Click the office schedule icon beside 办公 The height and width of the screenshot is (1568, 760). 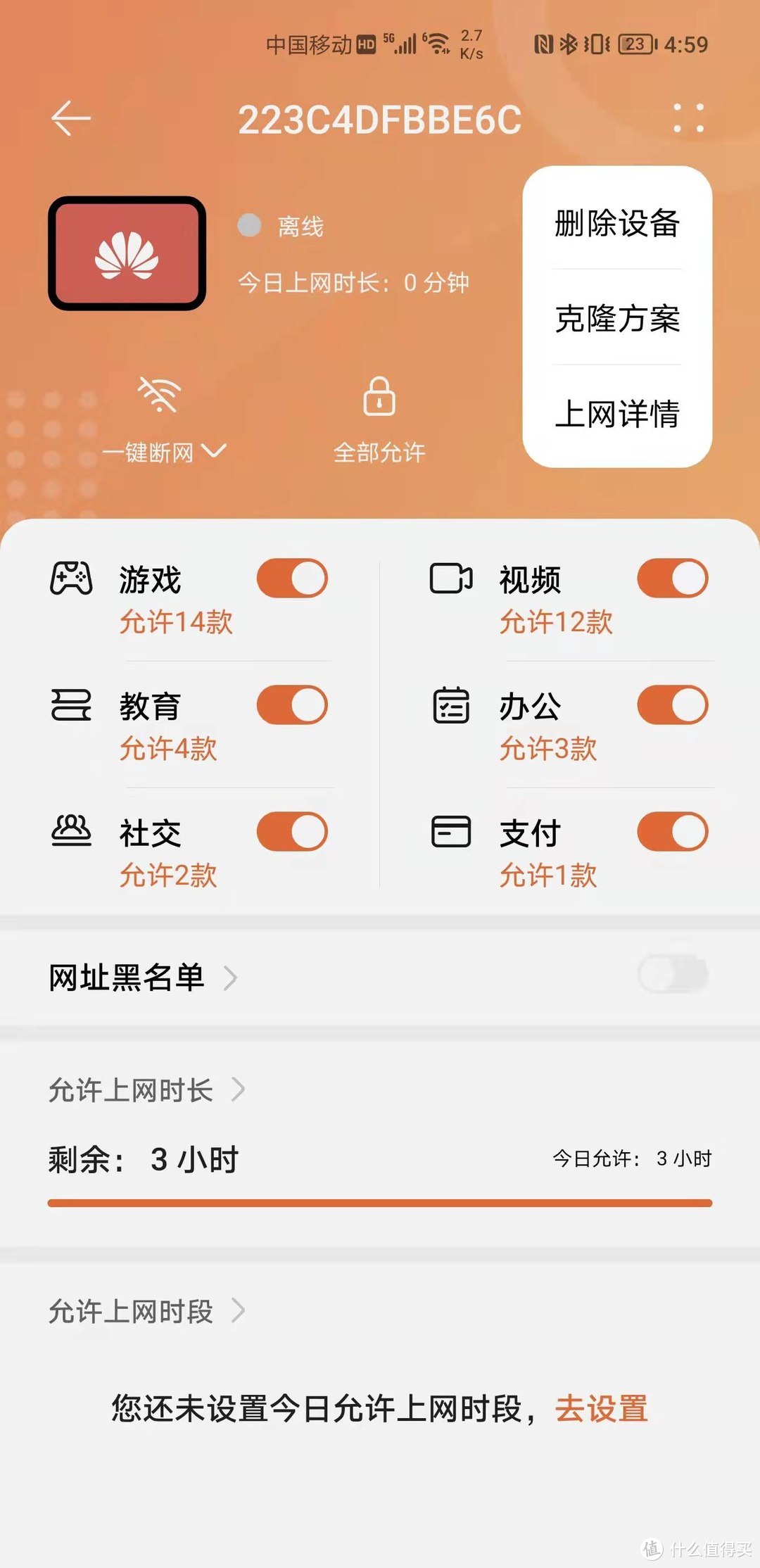click(x=452, y=706)
